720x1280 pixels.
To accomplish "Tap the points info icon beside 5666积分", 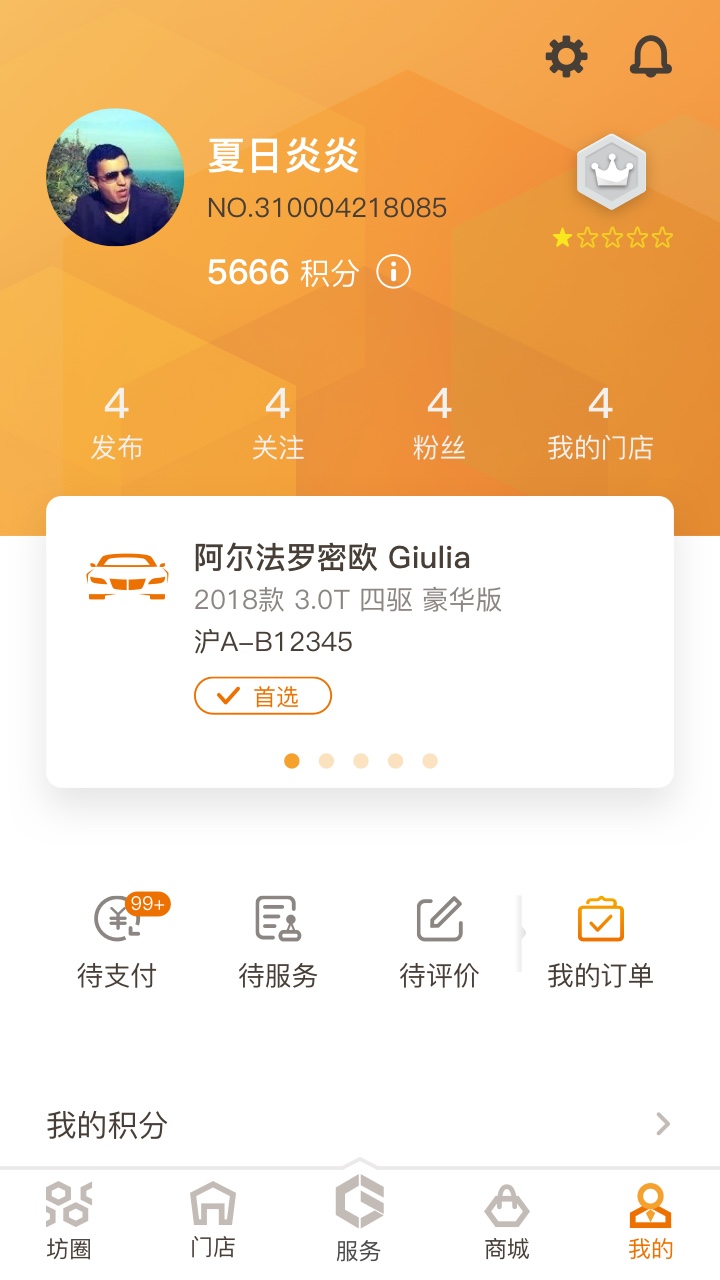I will click(x=392, y=271).
